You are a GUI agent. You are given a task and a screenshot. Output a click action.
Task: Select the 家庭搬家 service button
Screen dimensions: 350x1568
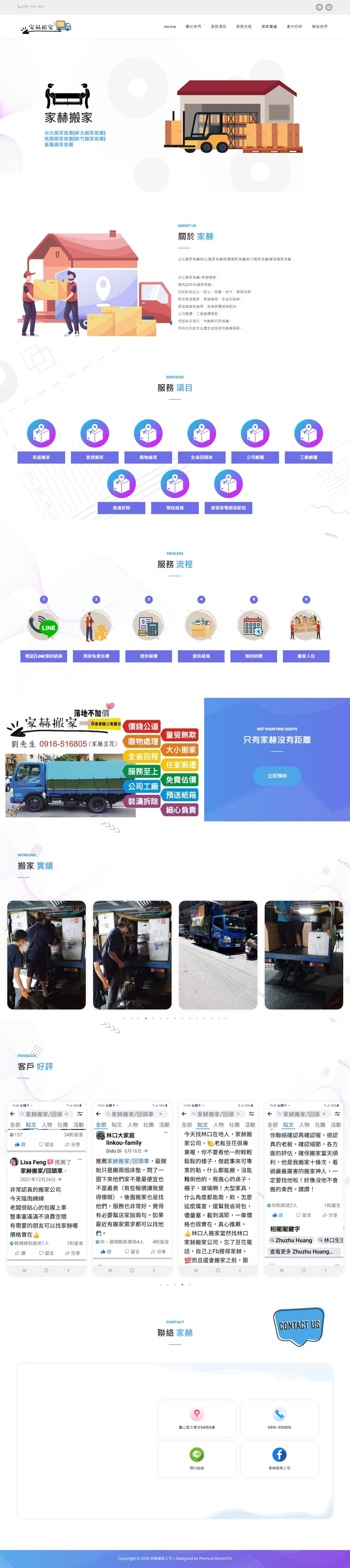[41, 457]
